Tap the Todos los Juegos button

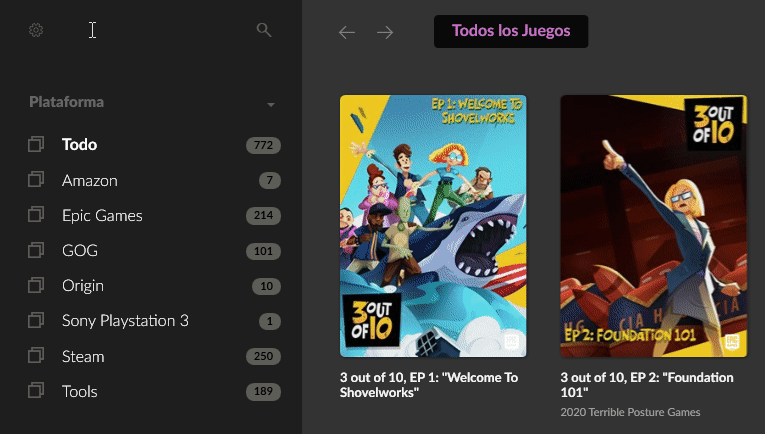[x=510, y=31]
